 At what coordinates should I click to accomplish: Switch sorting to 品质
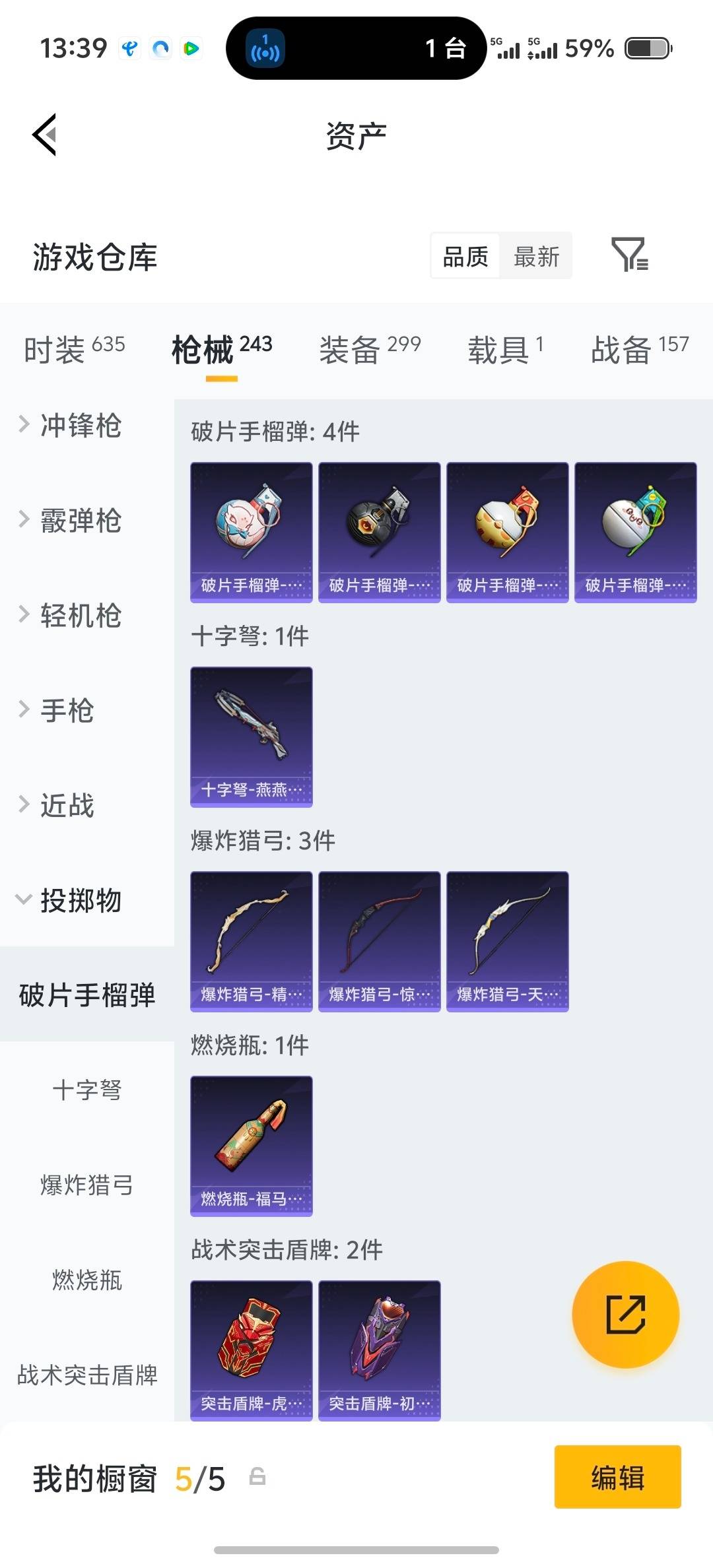pos(464,256)
